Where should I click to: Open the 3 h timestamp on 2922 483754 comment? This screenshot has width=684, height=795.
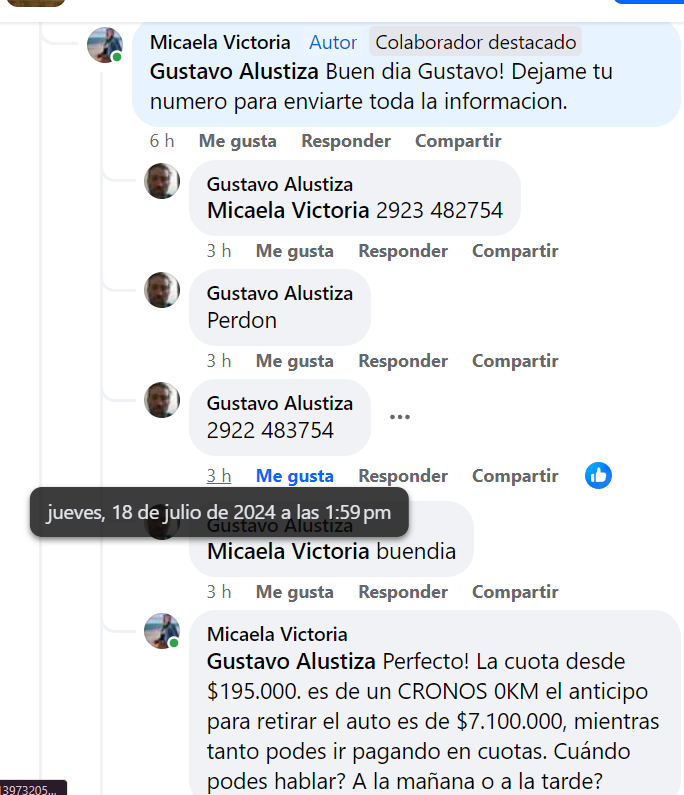point(218,476)
